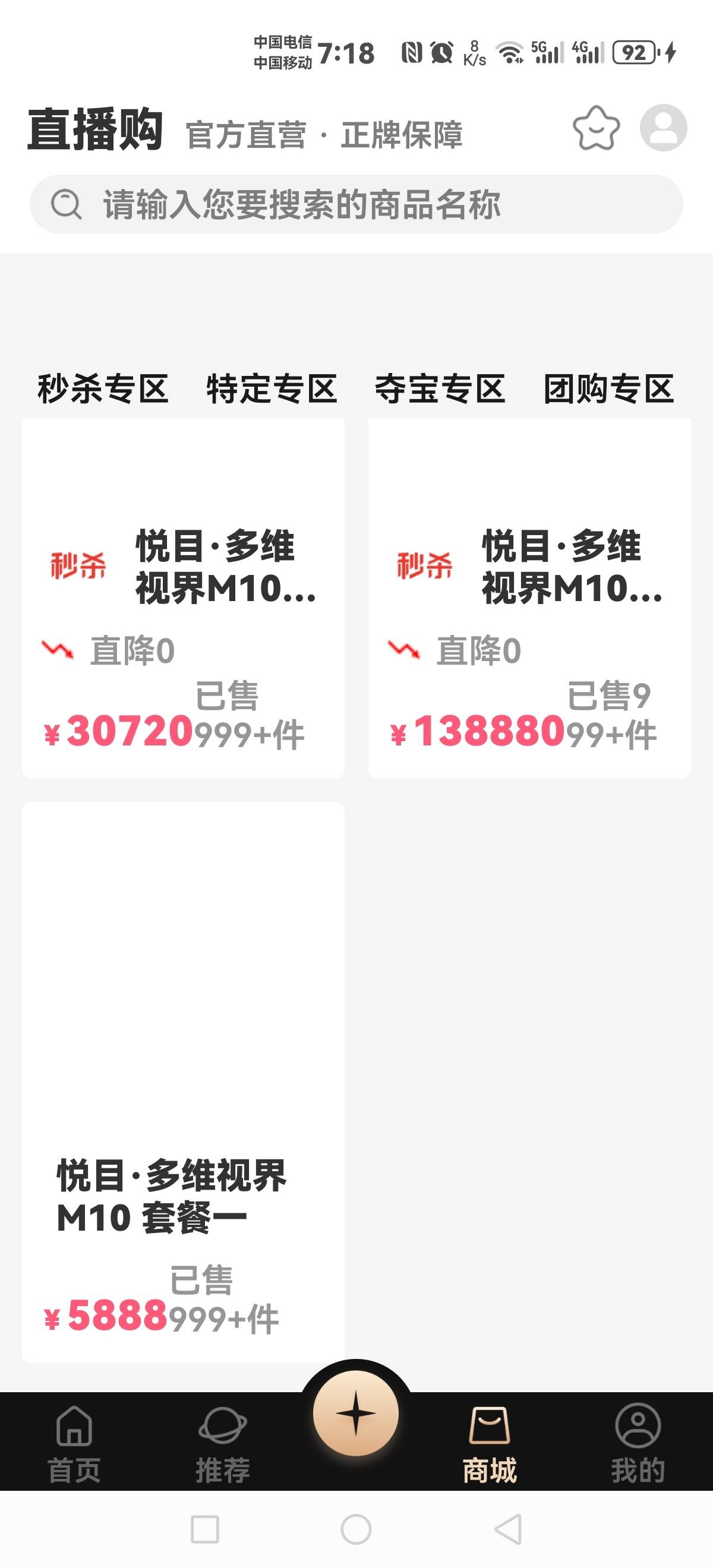Viewport: 713px width, 1568px height.
Task: Switch to the 特定专区 tab
Action: 272,389
